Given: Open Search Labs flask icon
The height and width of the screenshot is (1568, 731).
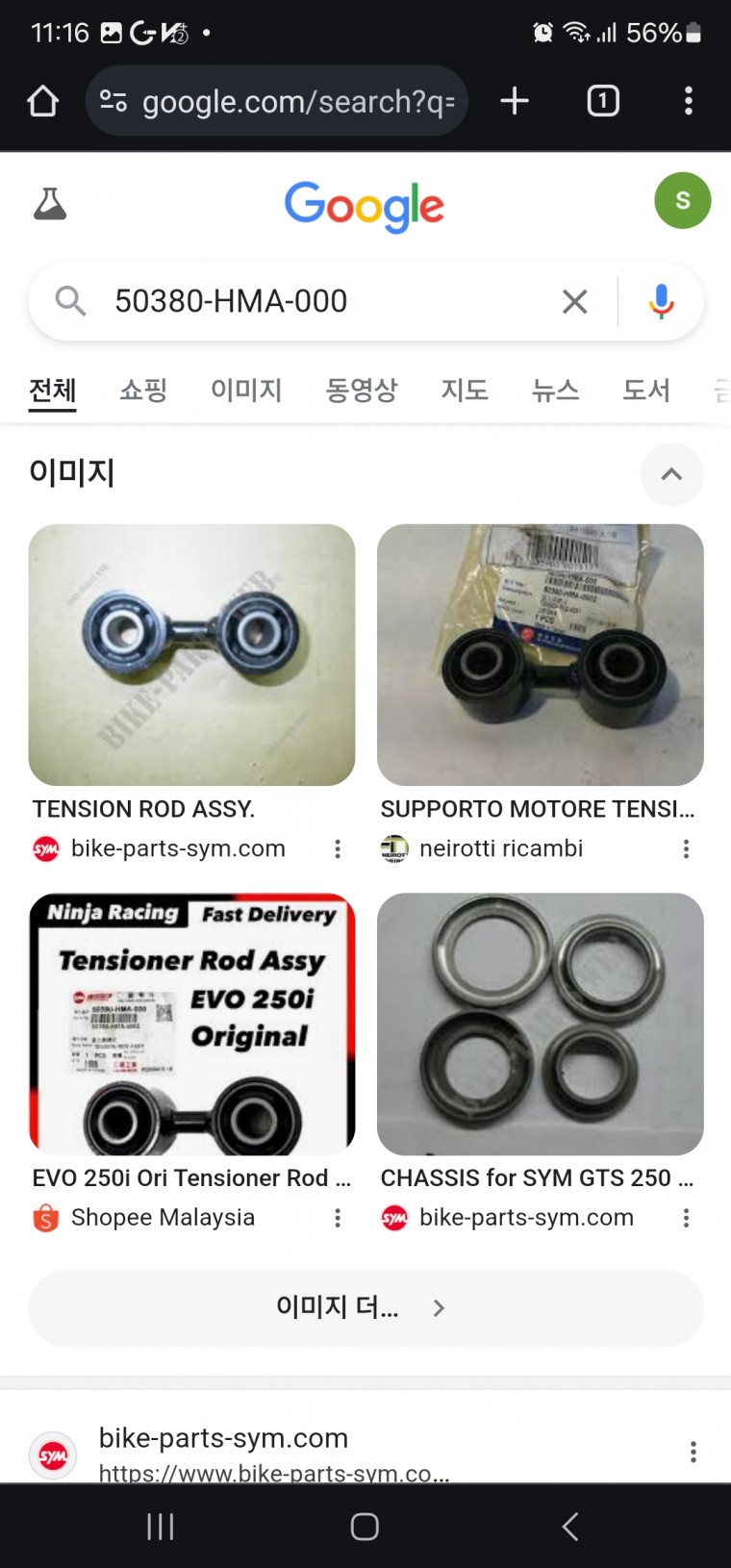Looking at the screenshot, I should [x=50, y=203].
